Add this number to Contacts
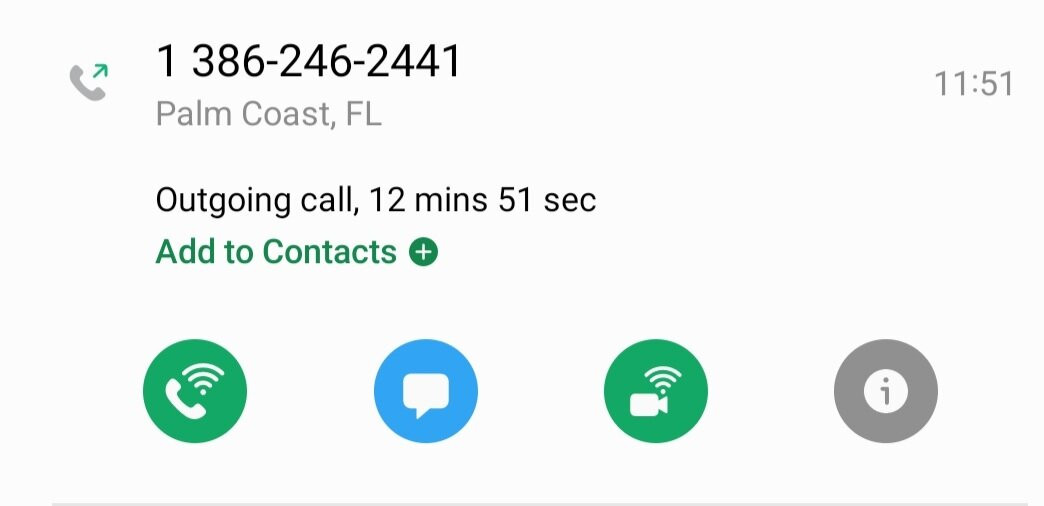 (x=296, y=252)
